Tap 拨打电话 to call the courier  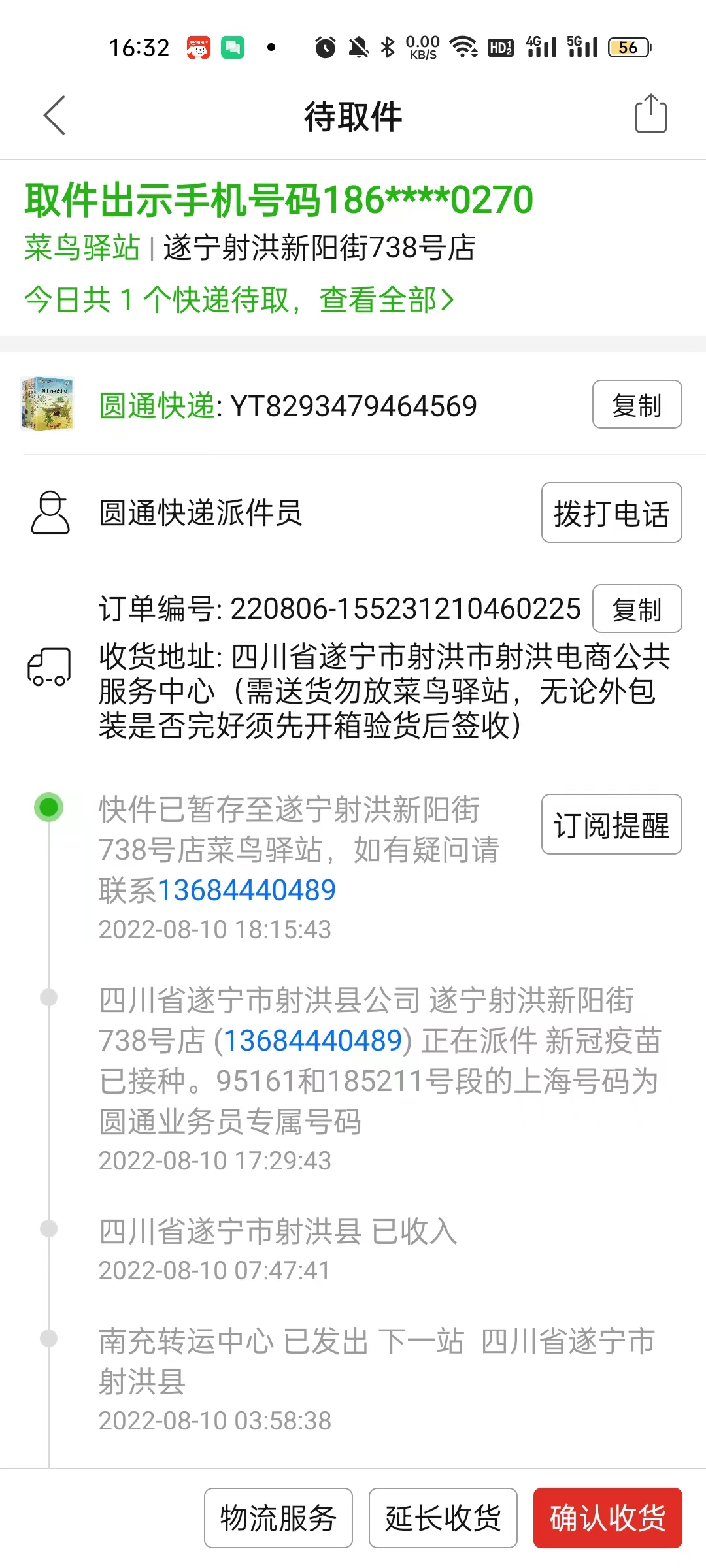[611, 514]
